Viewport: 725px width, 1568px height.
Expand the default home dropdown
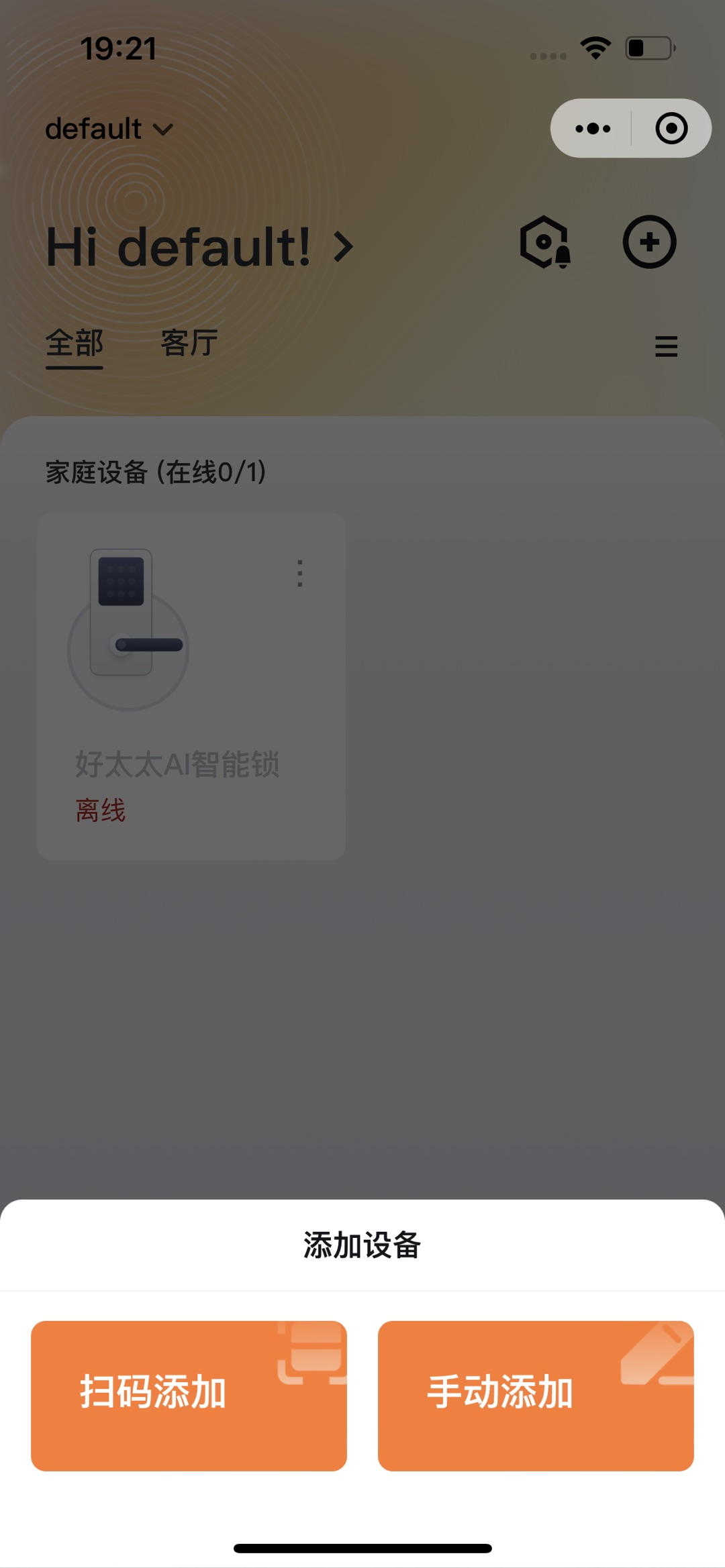pyautogui.click(x=109, y=129)
